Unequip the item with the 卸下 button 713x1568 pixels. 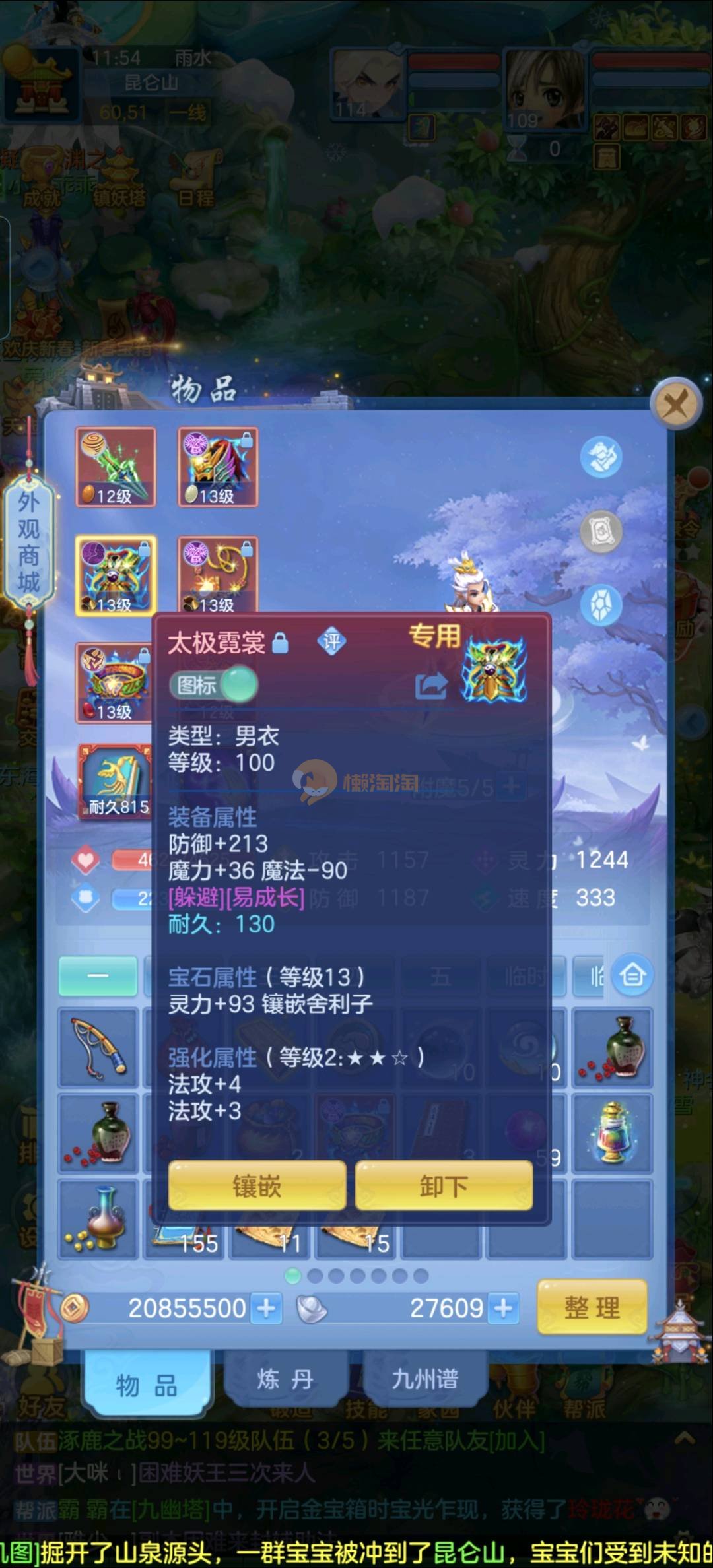point(444,1186)
